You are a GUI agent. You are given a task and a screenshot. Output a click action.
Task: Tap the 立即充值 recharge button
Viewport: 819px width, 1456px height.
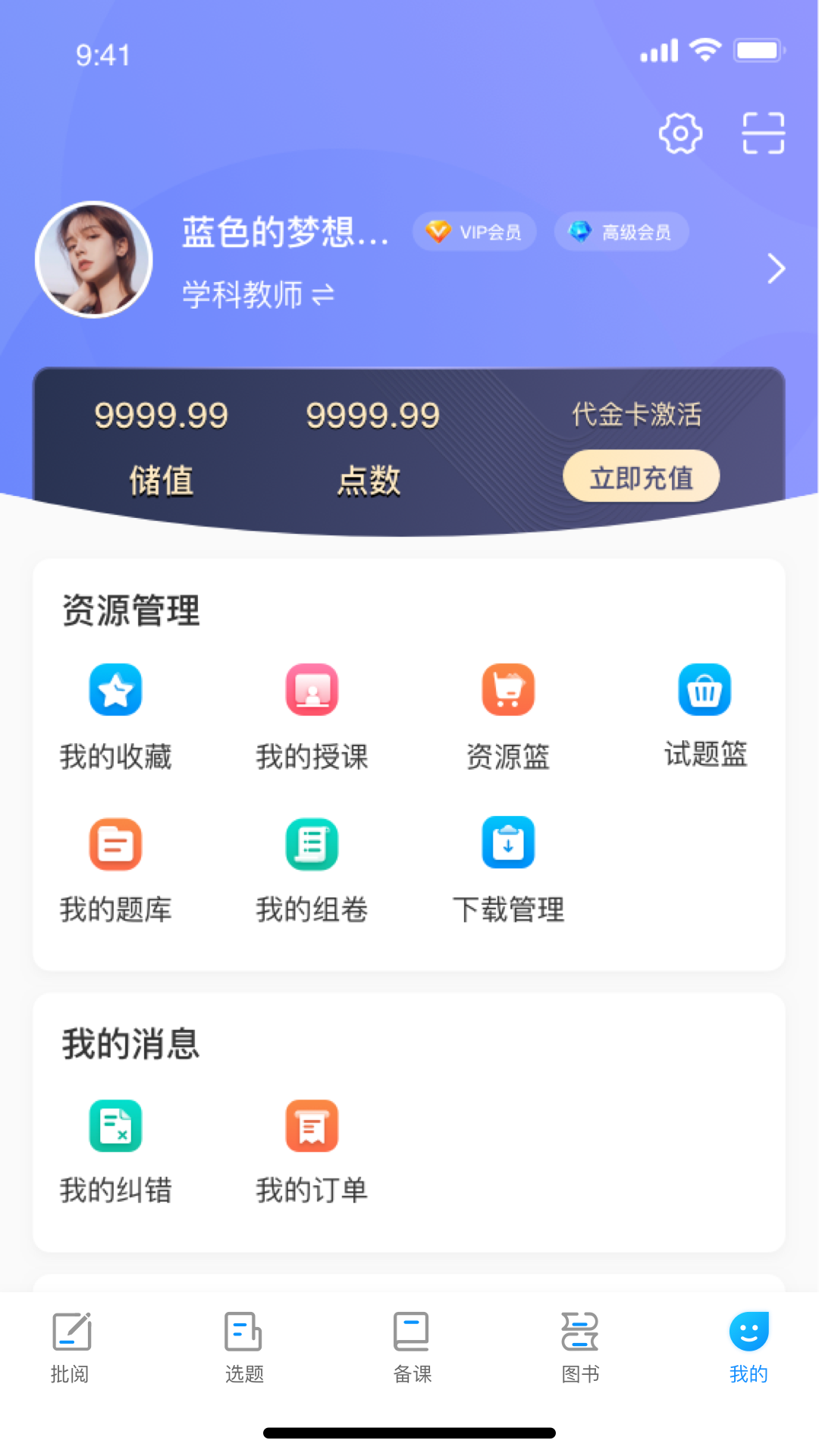point(641,477)
